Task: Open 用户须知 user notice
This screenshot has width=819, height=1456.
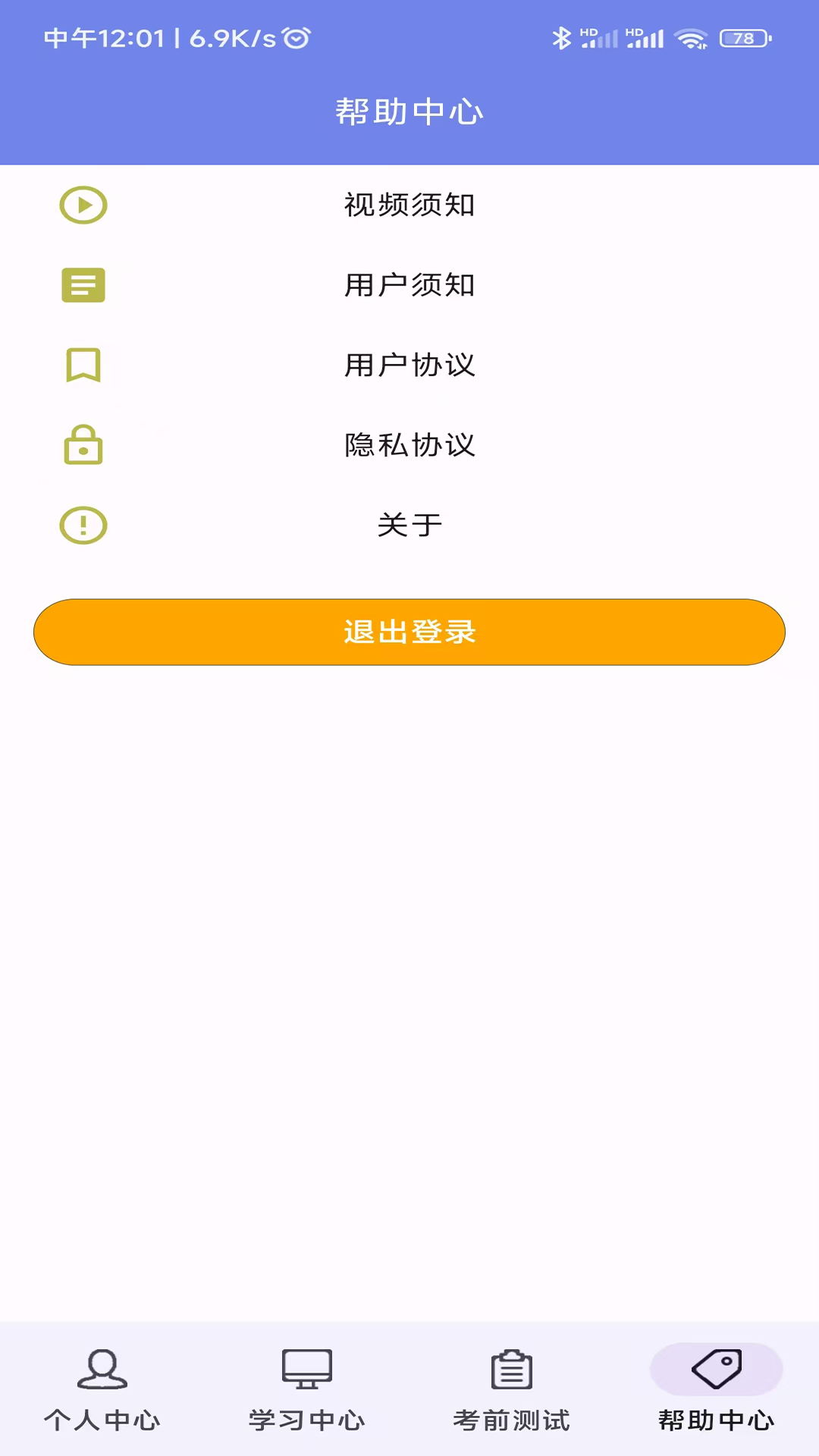Action: [409, 285]
